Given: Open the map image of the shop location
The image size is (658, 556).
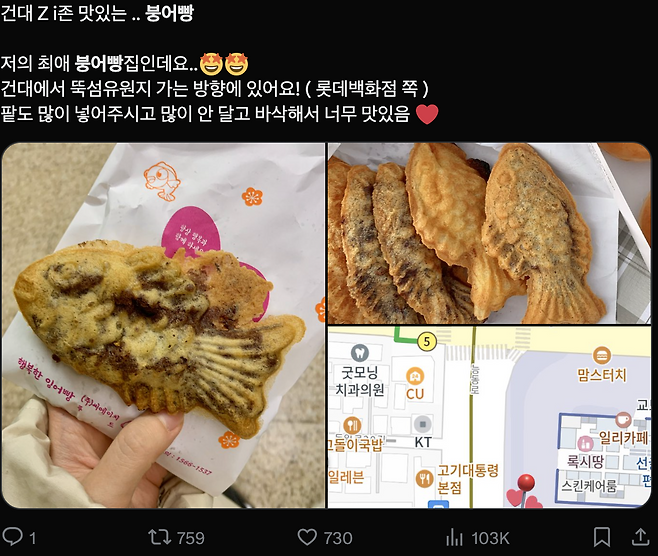Looking at the screenshot, I should pos(490,417).
